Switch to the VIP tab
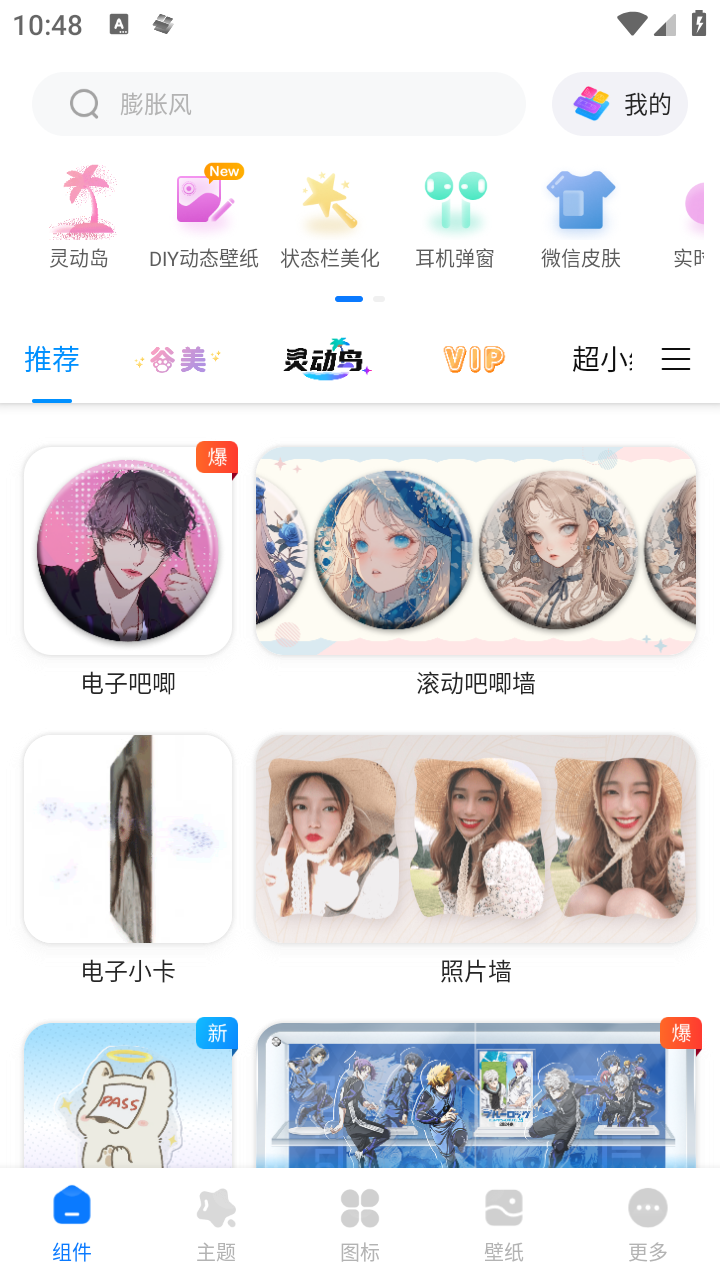 pyautogui.click(x=473, y=359)
